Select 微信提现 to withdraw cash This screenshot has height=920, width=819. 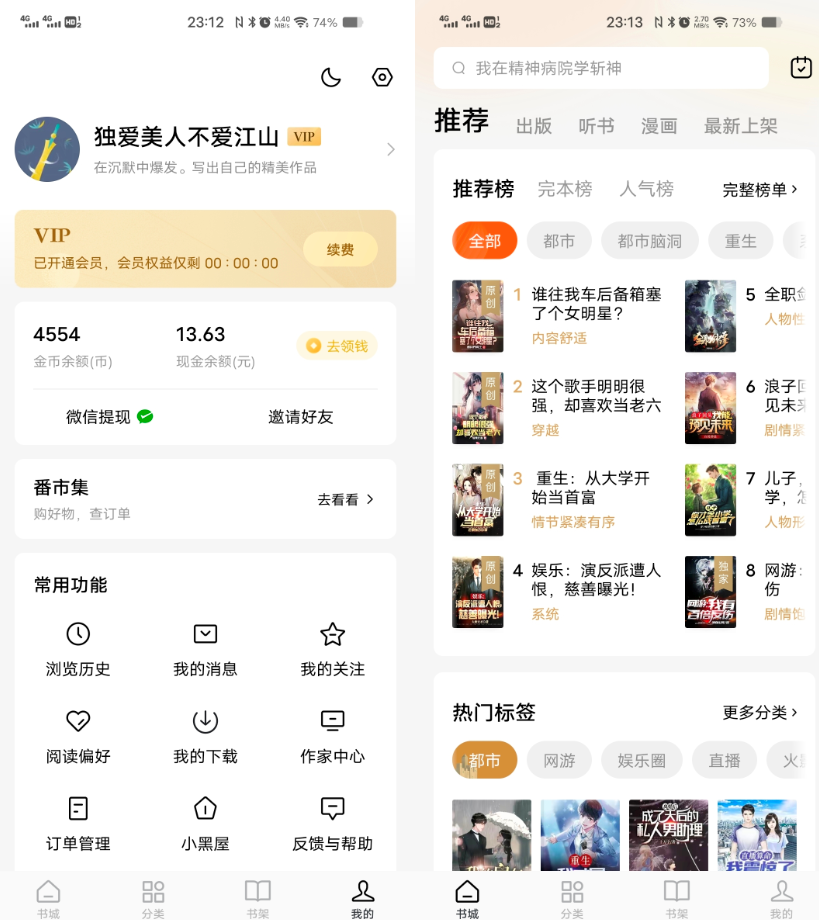(110, 417)
